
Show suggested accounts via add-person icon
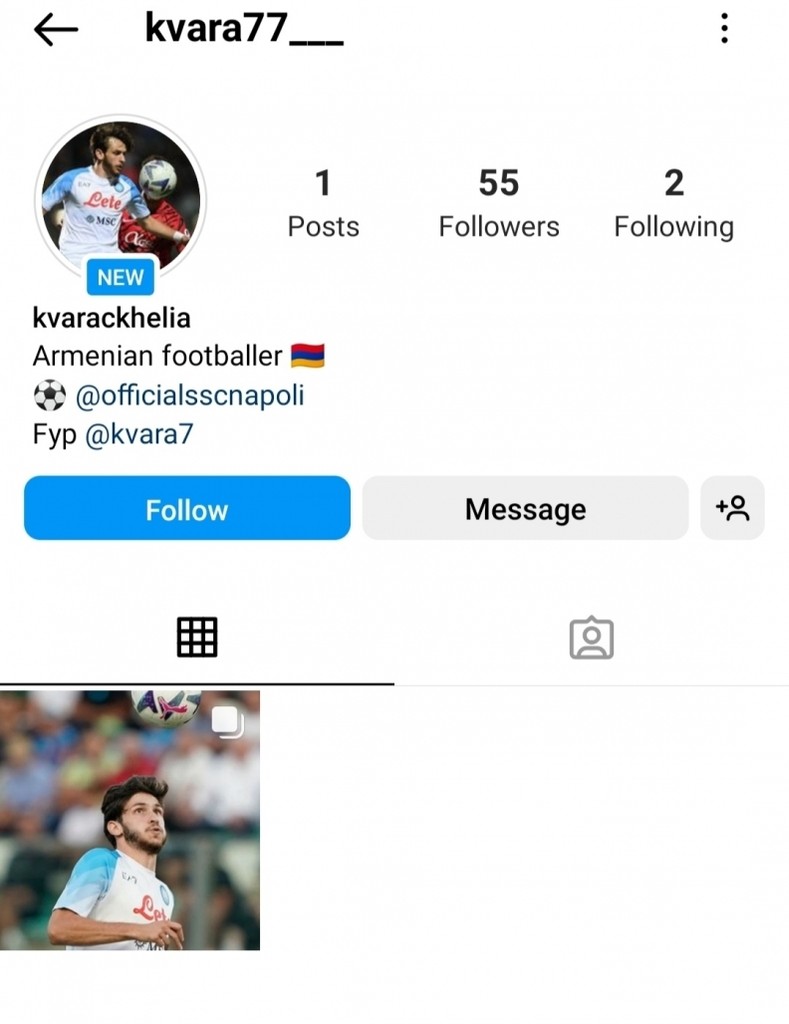click(732, 508)
